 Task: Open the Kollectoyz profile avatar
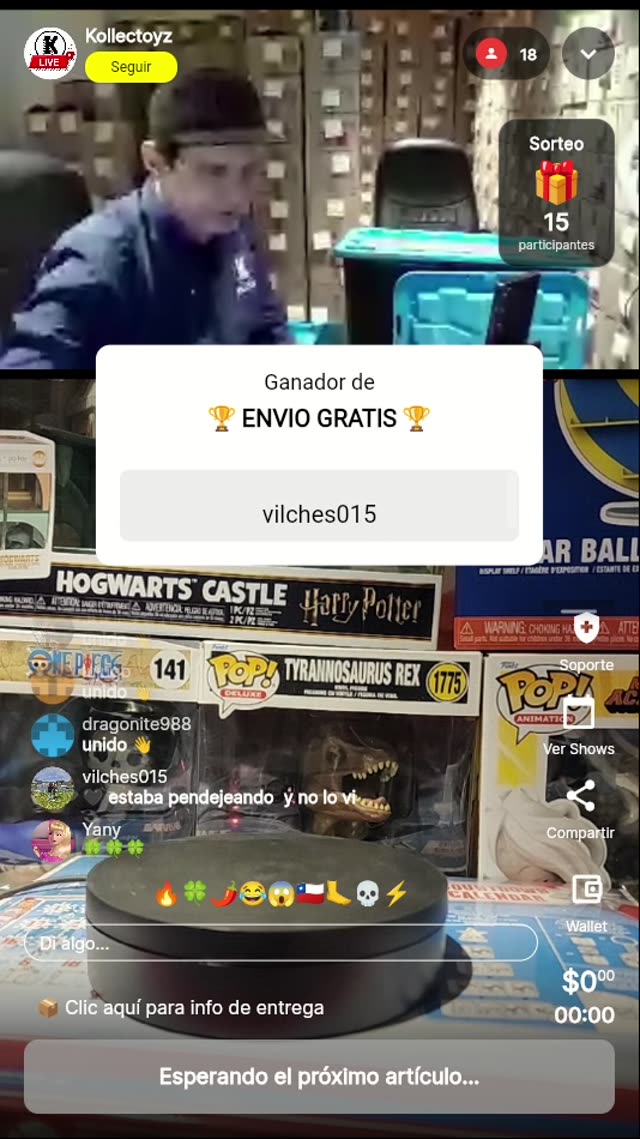tap(50, 50)
